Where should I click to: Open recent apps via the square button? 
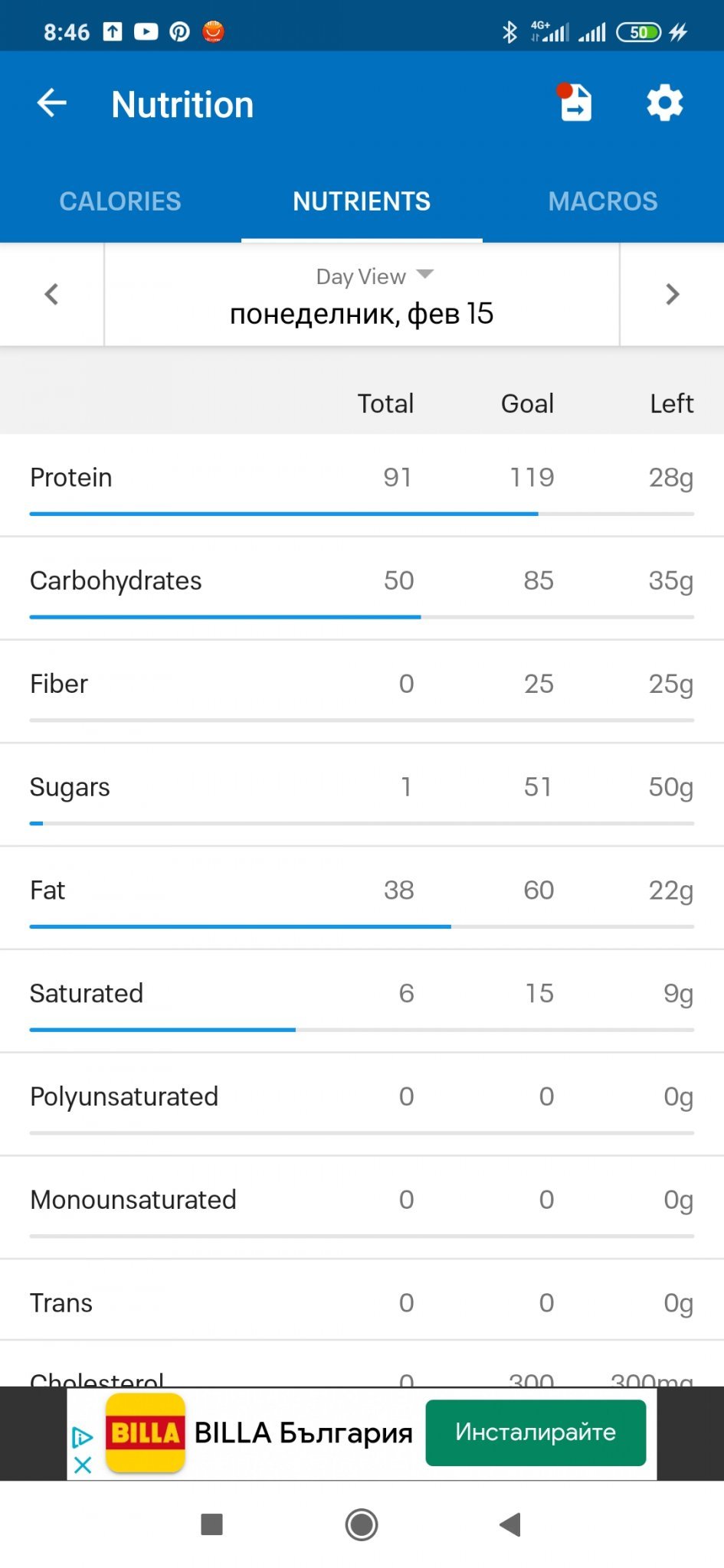tap(211, 1524)
